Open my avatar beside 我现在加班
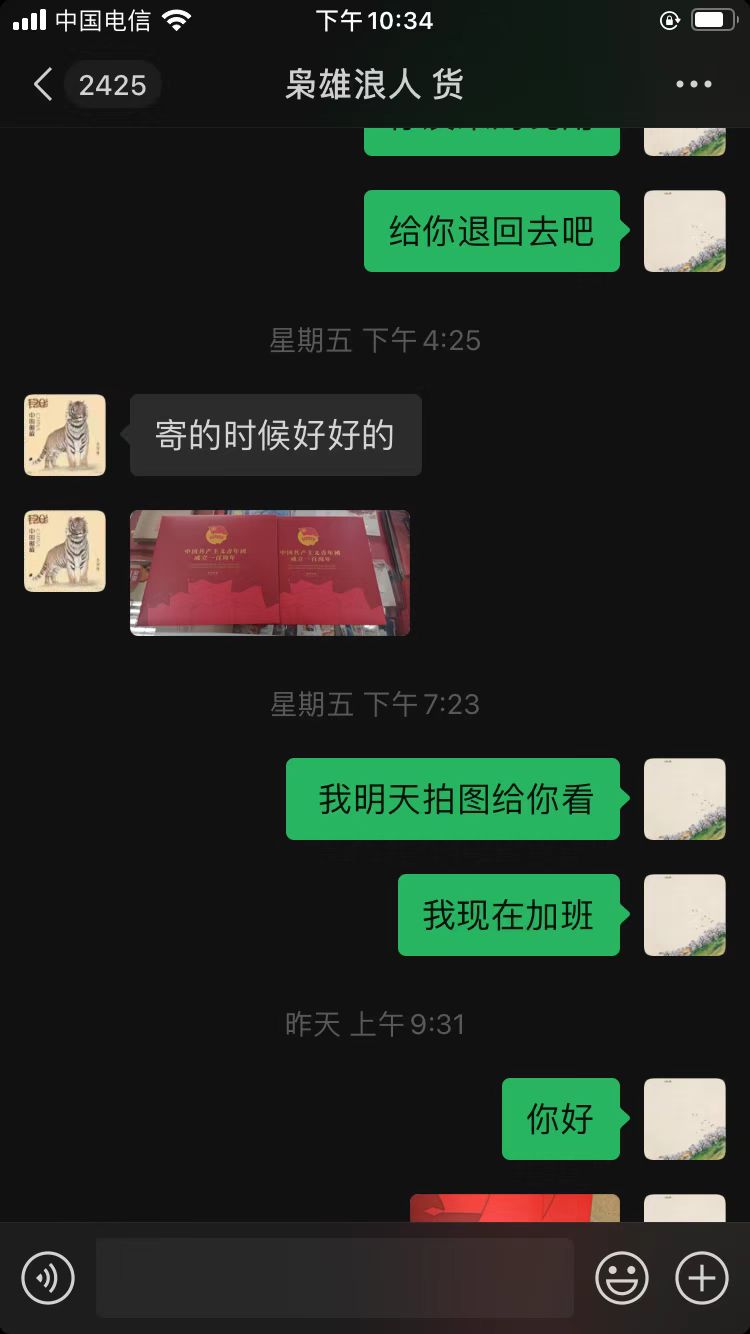The width and height of the screenshot is (750, 1334). click(685, 915)
